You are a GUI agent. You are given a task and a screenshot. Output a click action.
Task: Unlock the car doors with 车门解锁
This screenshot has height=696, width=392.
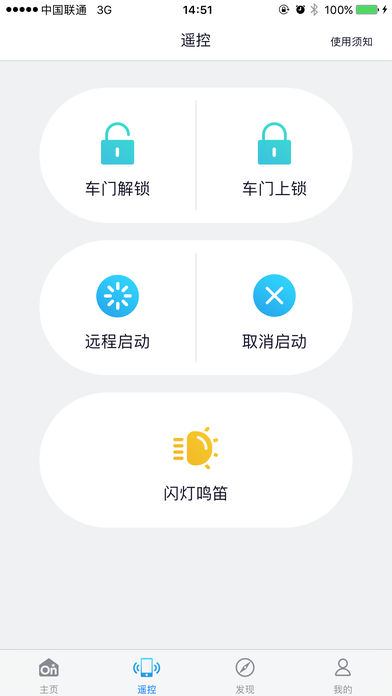pyautogui.click(x=118, y=155)
